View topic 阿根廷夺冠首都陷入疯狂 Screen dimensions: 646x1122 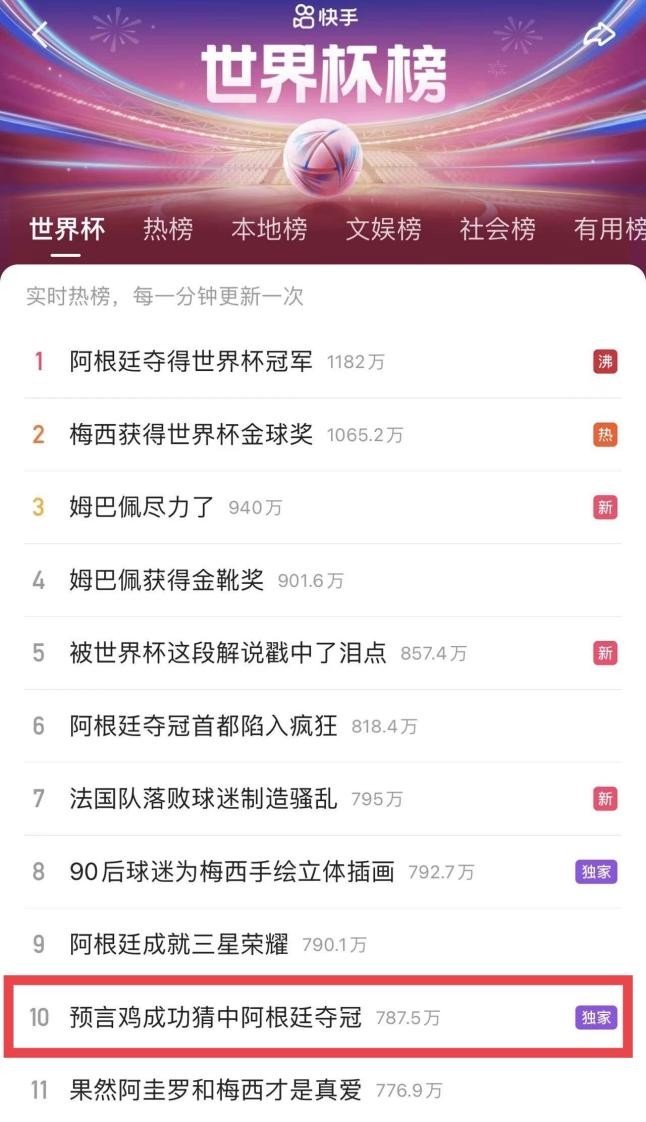[204, 726]
